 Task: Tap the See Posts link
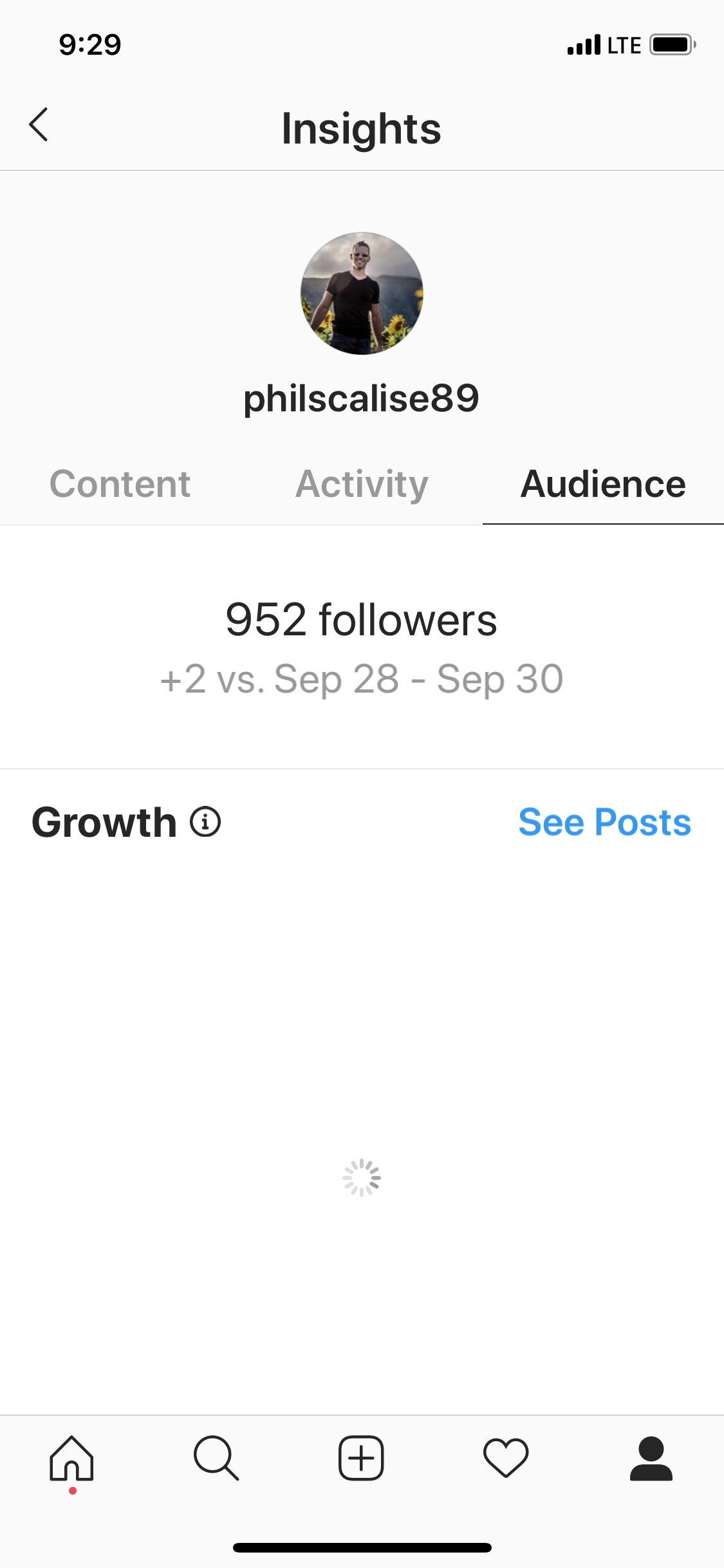[605, 822]
